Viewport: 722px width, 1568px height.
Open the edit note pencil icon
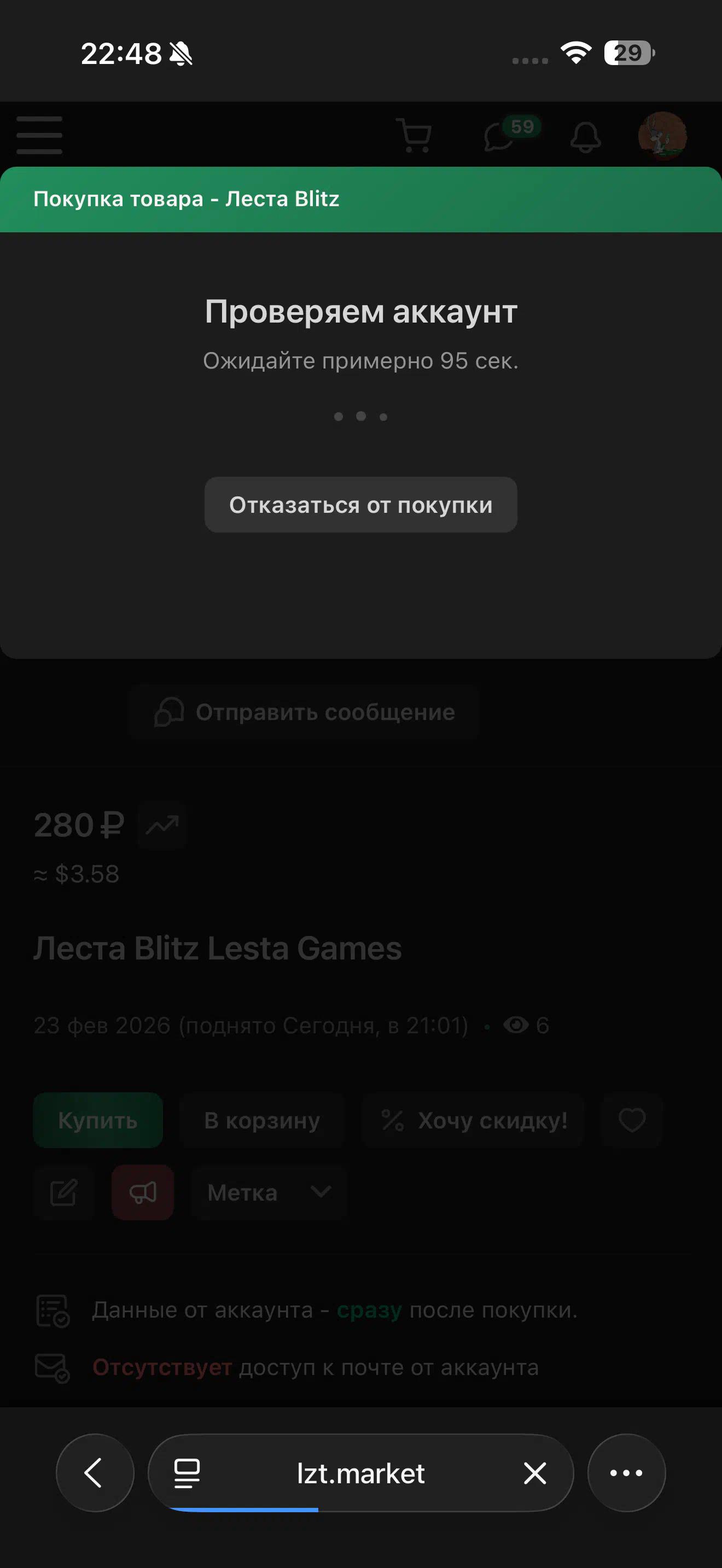click(x=63, y=1192)
